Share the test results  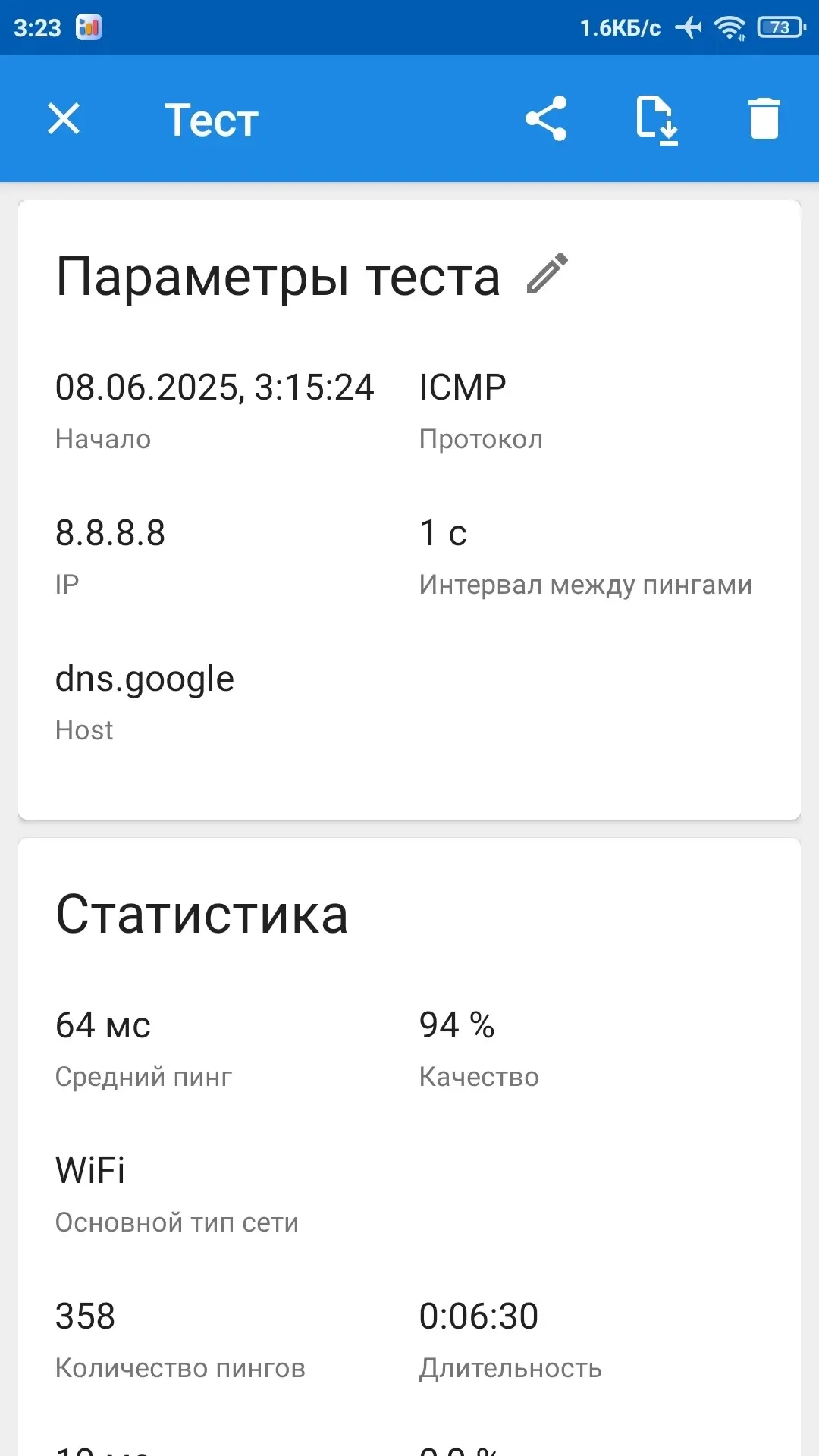pos(546,118)
